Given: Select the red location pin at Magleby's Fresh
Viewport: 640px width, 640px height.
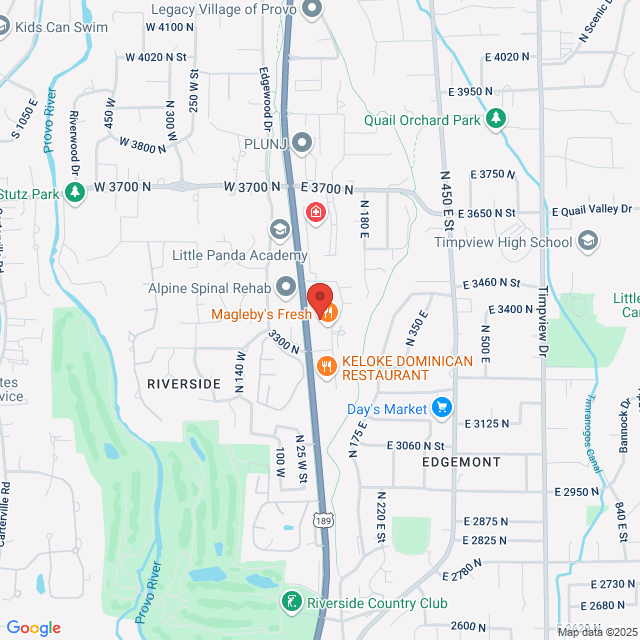Looking at the screenshot, I should (x=319, y=299).
